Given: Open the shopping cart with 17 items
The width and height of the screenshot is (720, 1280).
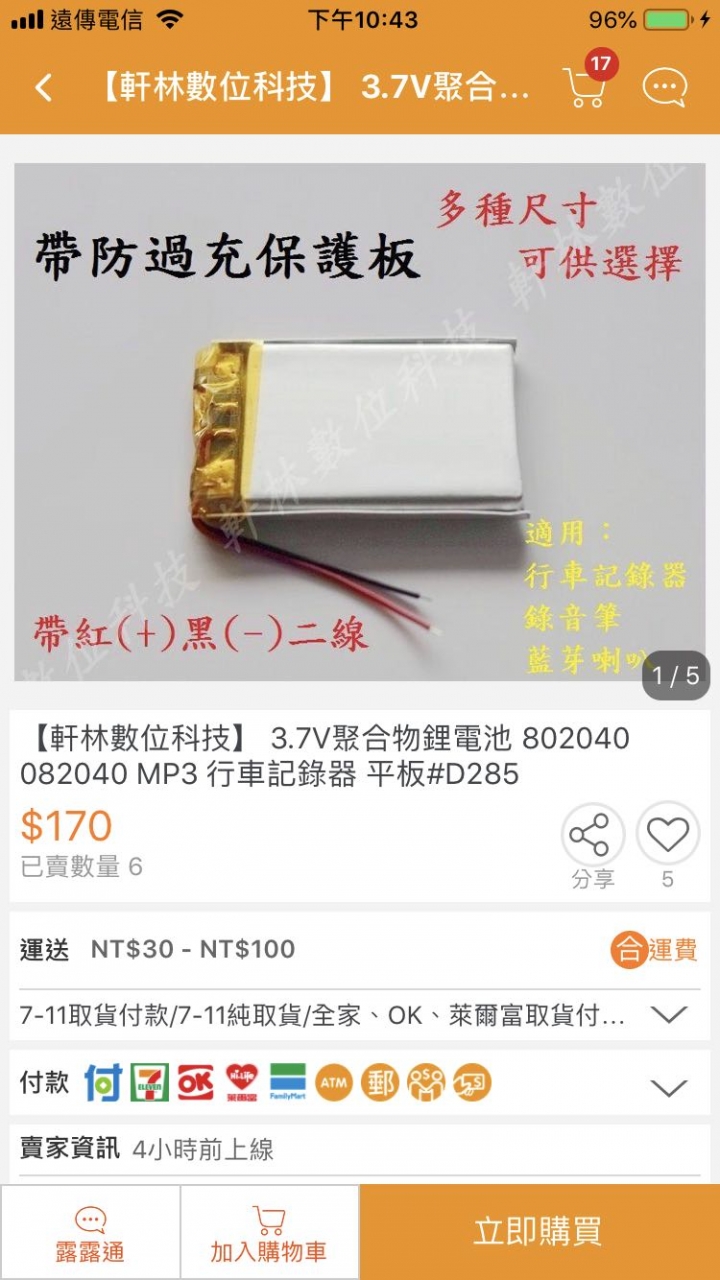Looking at the screenshot, I should point(585,86).
